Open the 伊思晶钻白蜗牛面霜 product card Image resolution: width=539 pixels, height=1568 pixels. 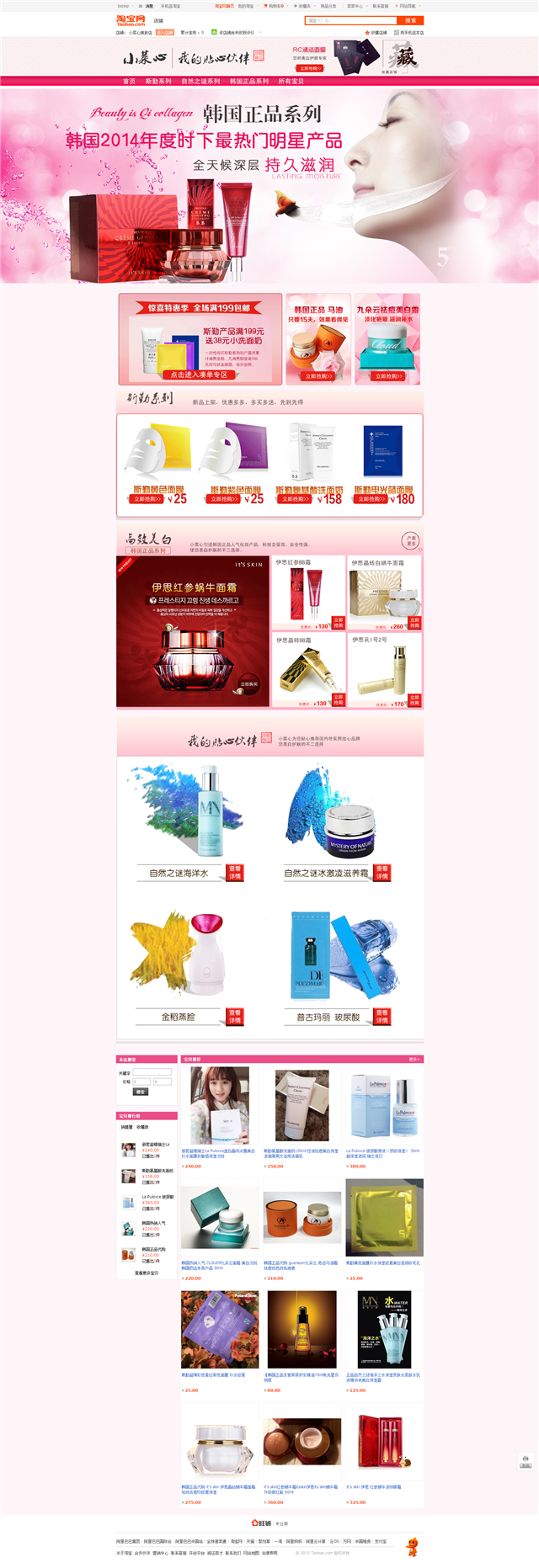coord(384,593)
